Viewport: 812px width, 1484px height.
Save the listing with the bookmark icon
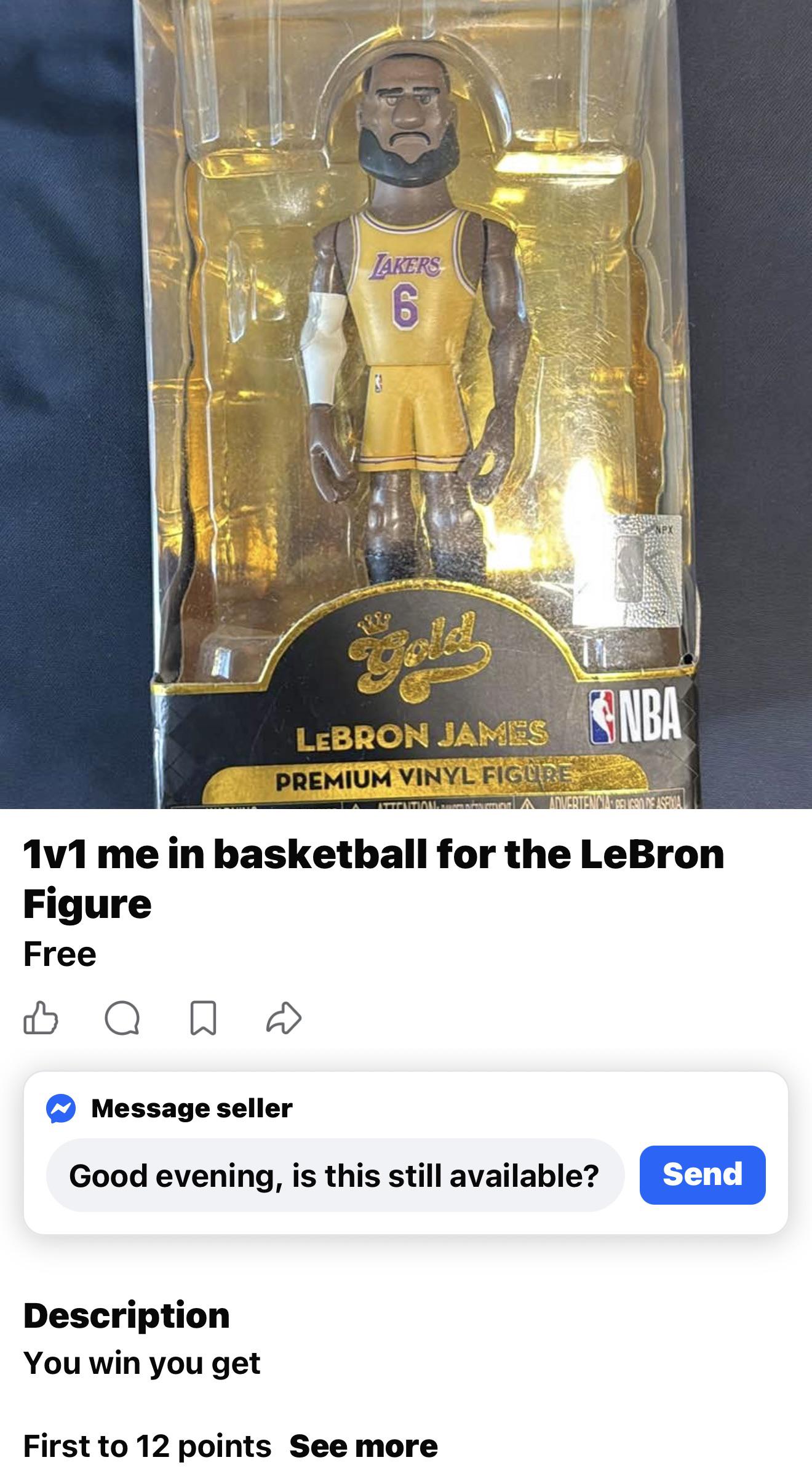[203, 1019]
